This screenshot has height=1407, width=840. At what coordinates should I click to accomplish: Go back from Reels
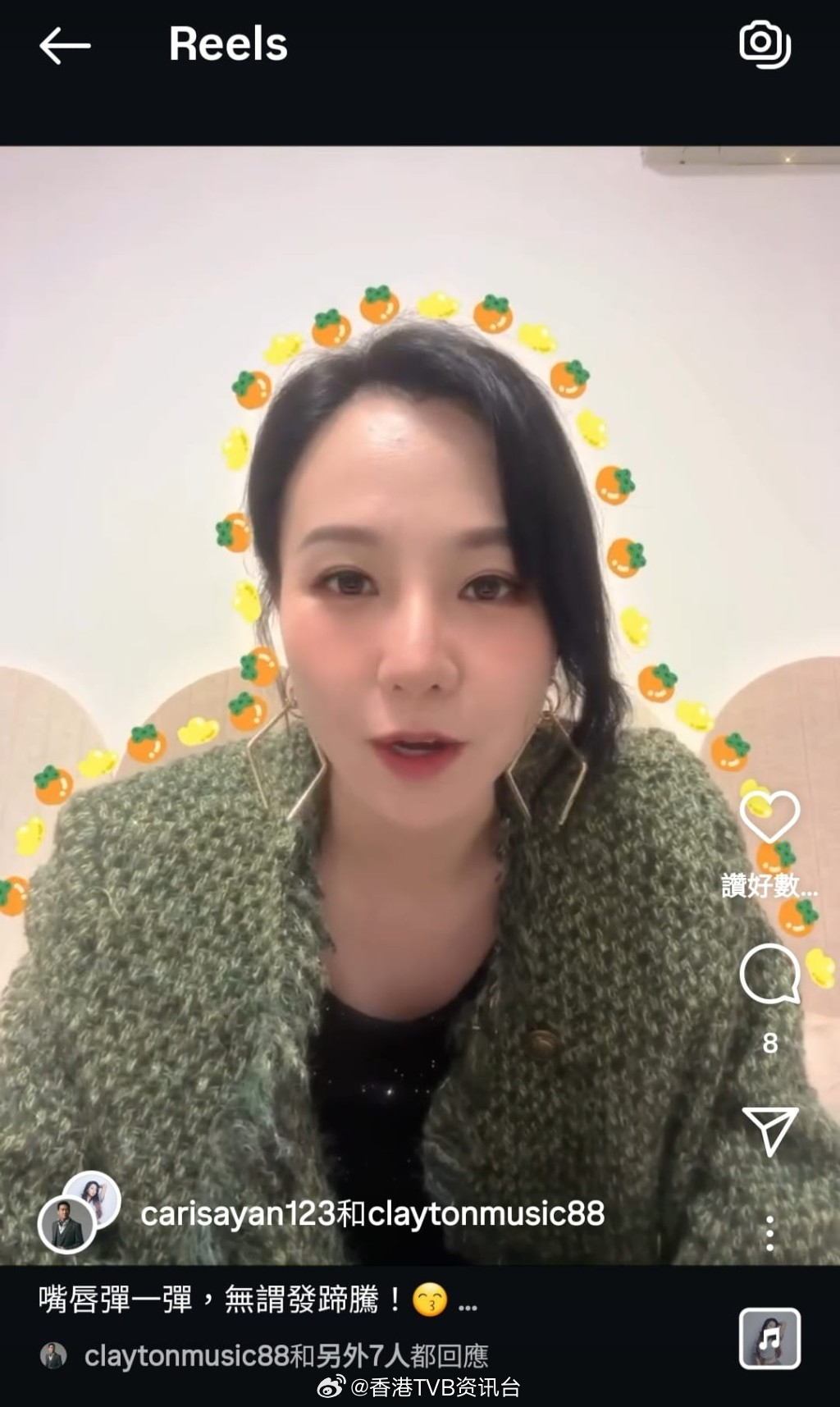click(64, 46)
